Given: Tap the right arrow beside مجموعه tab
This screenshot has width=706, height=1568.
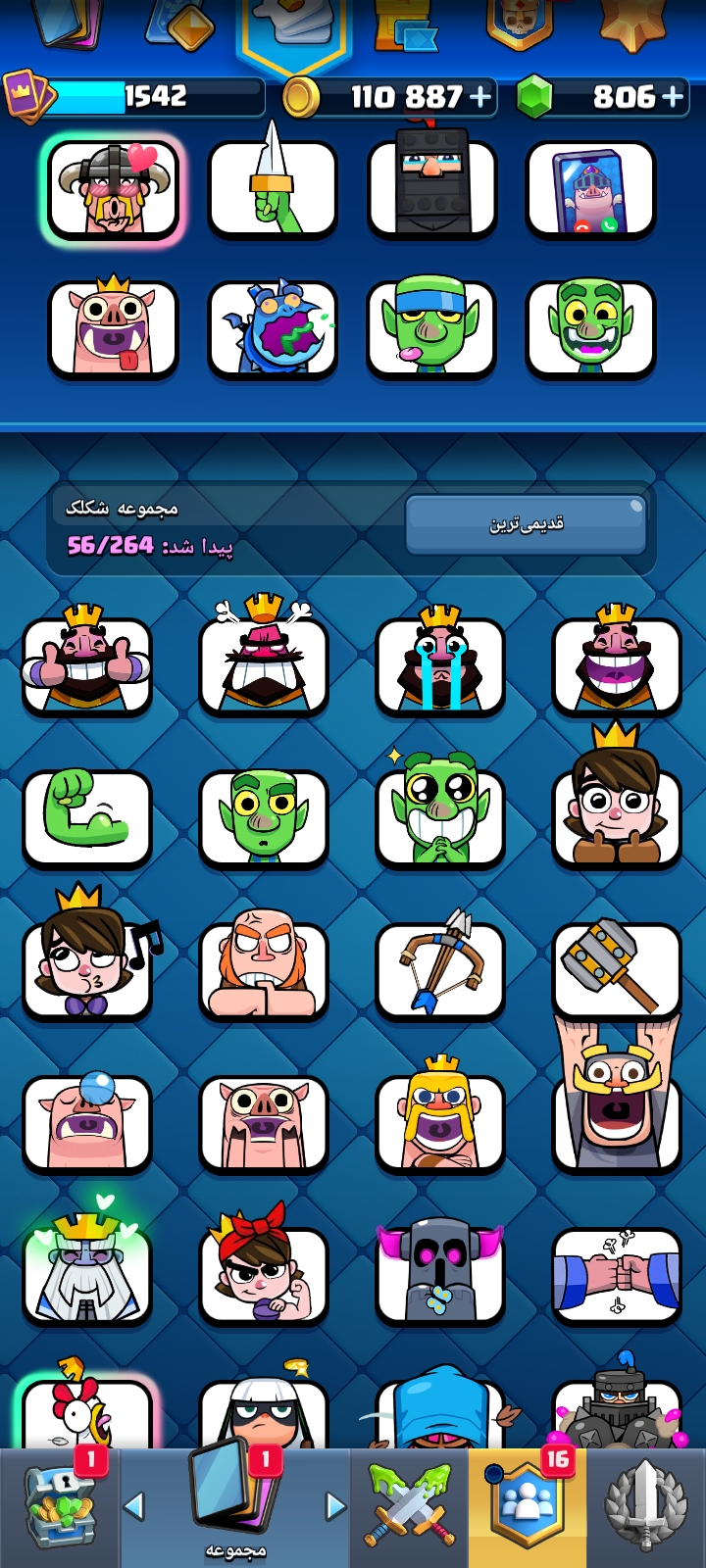Looking at the screenshot, I should tap(335, 1505).
